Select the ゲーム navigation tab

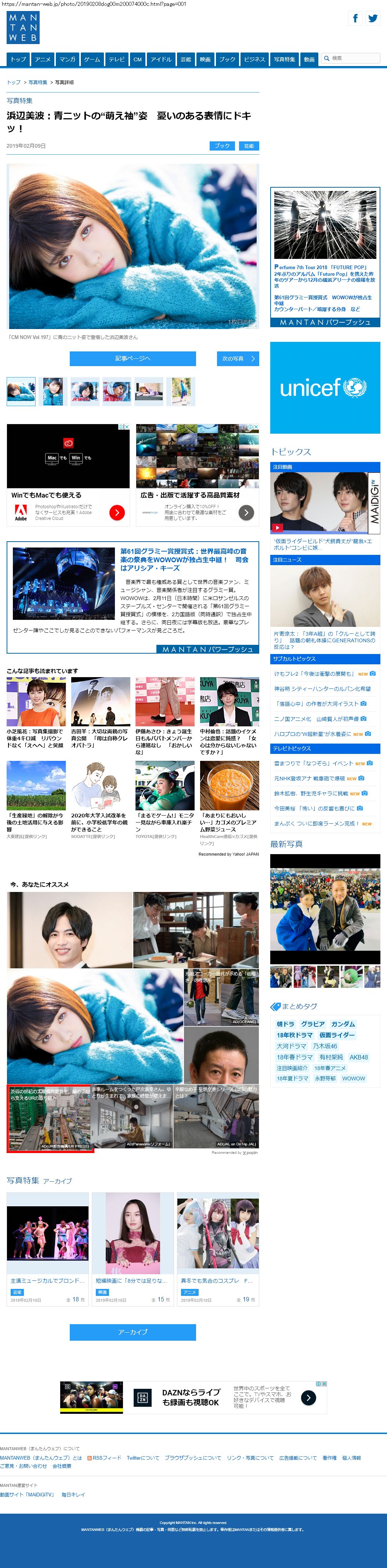92,59
